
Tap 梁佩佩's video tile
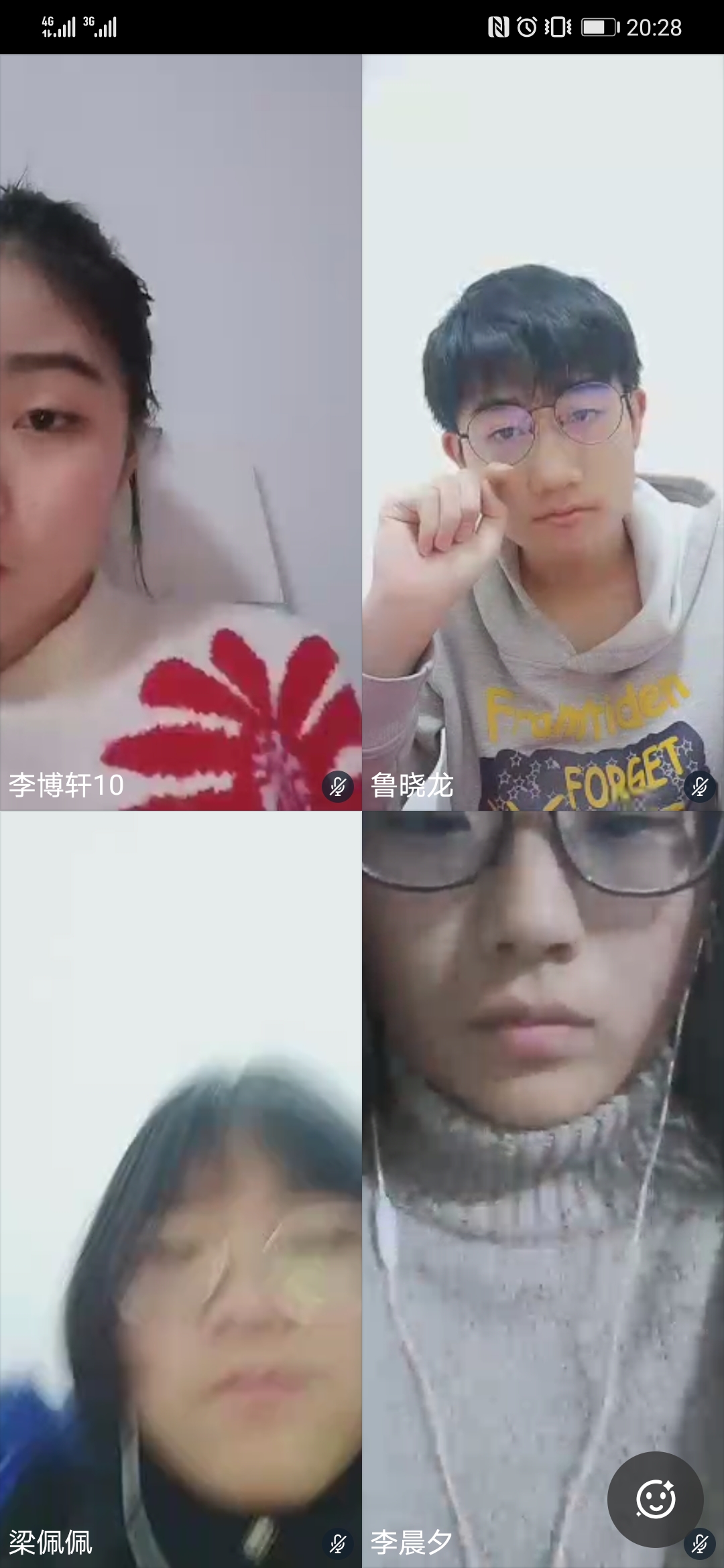[181, 1189]
